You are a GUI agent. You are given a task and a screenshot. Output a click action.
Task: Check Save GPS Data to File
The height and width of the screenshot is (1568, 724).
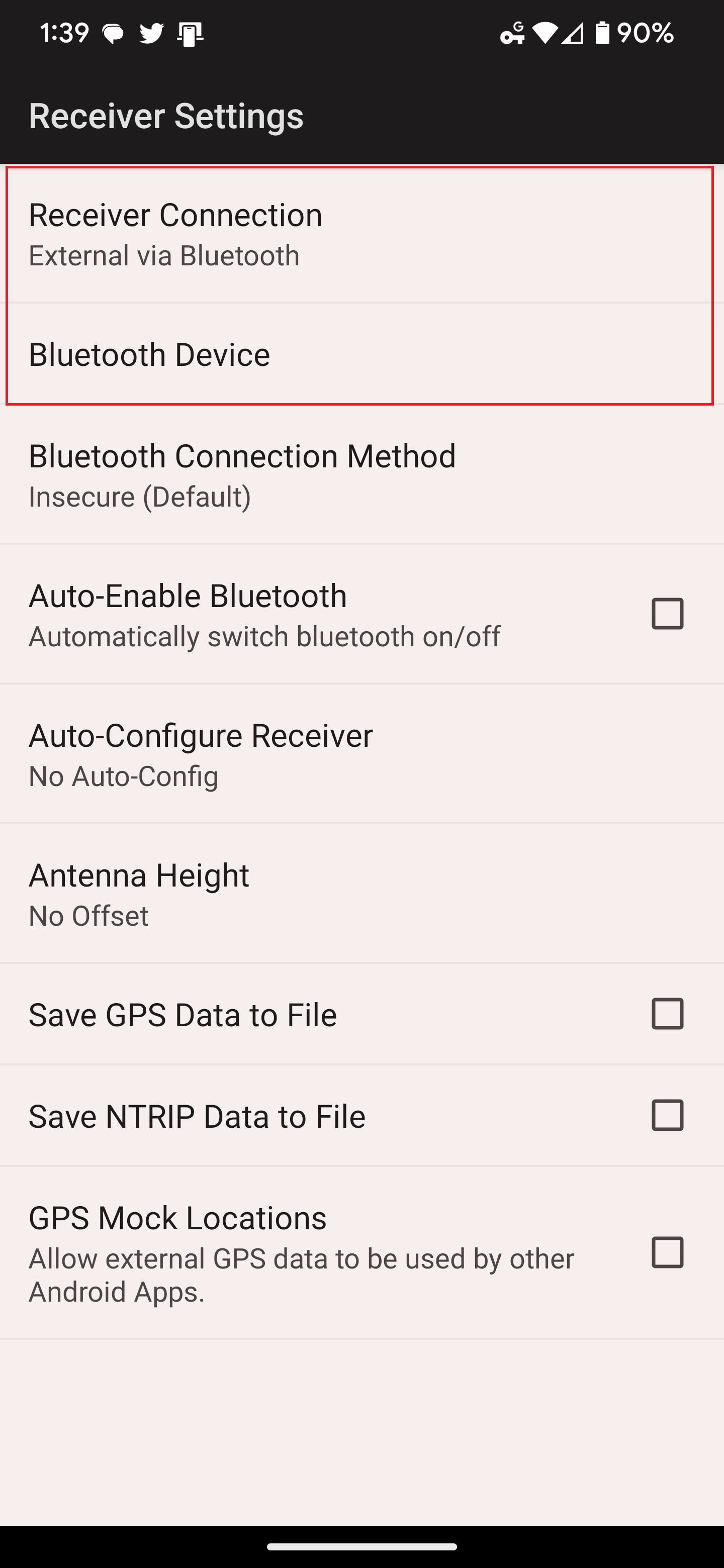[x=667, y=1014]
